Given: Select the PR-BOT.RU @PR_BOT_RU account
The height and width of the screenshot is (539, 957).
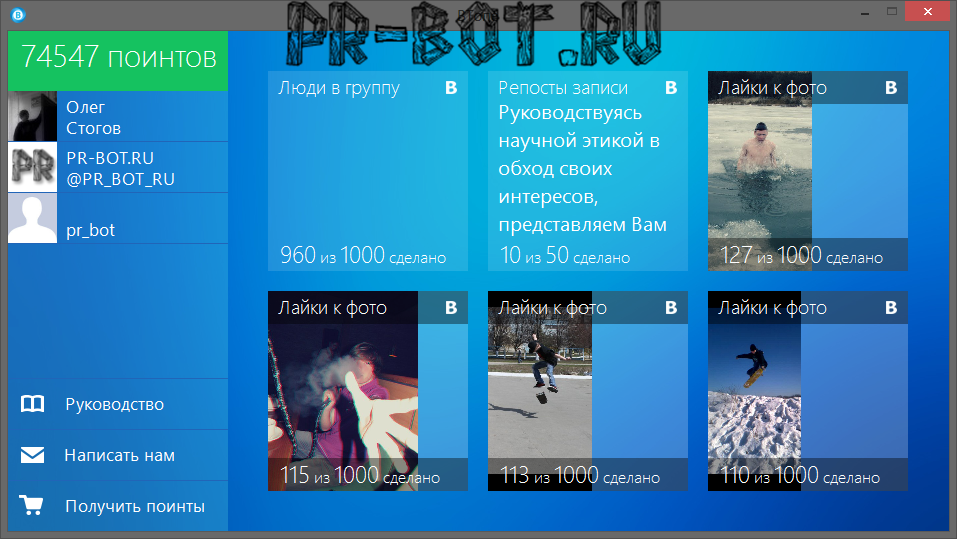Looking at the screenshot, I should 118,168.
